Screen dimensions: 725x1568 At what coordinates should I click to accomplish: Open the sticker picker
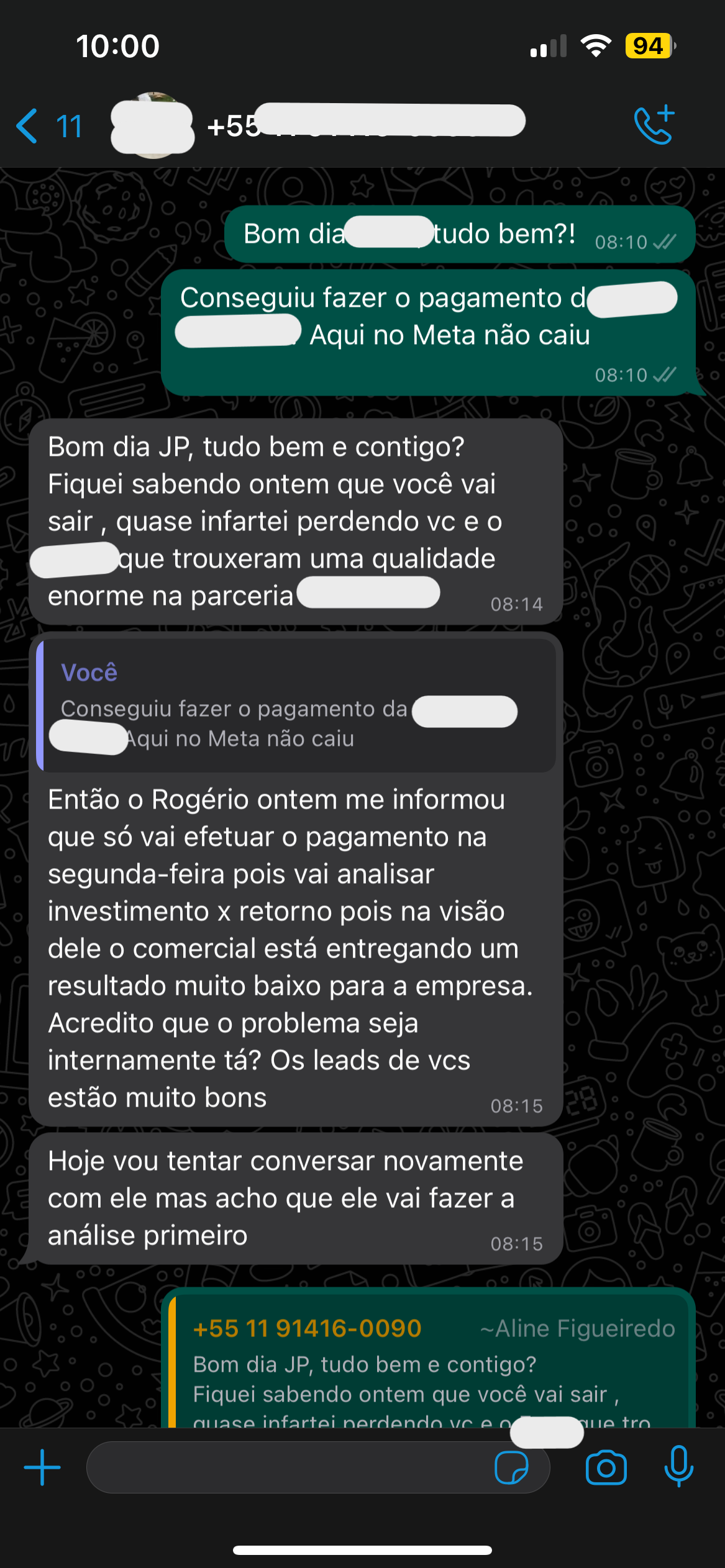pyautogui.click(x=511, y=1467)
